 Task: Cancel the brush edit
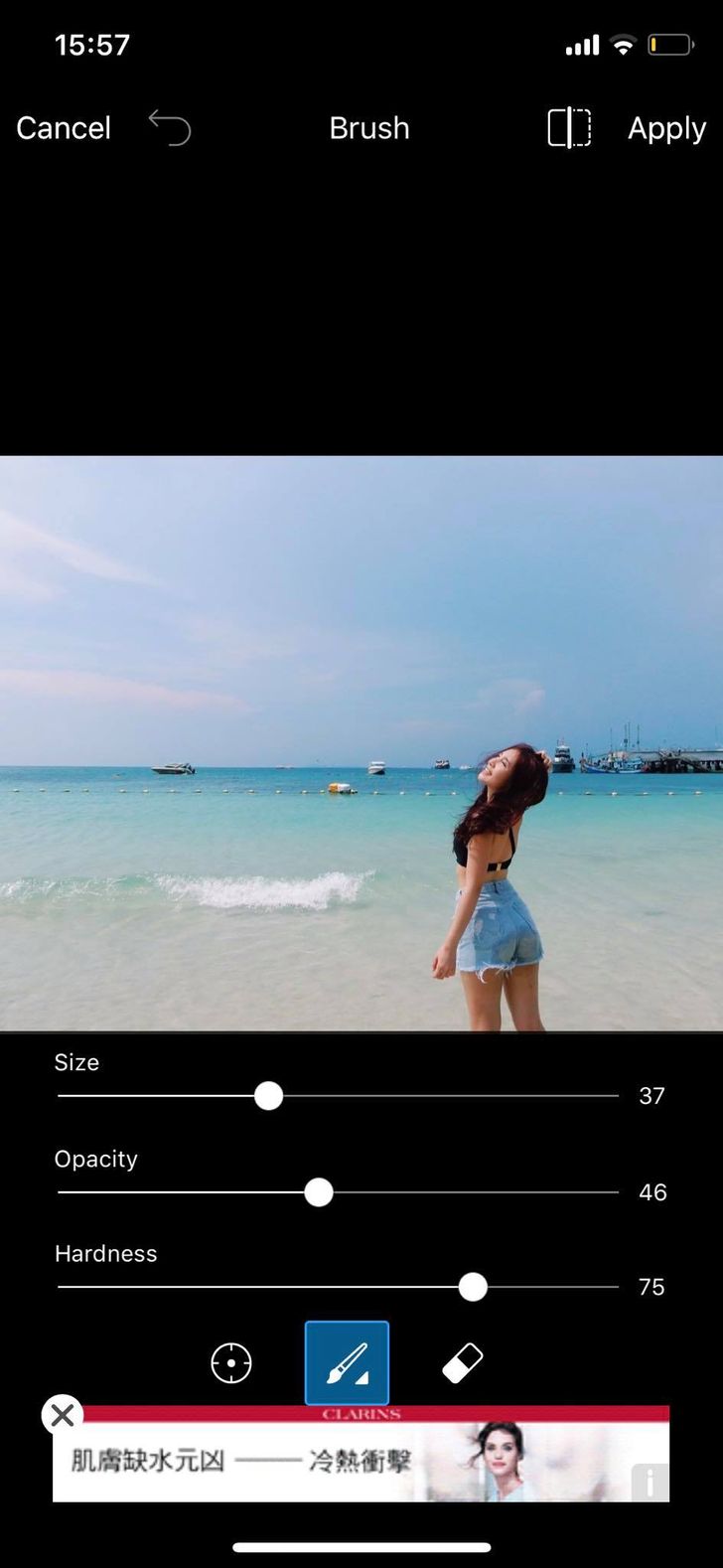pos(64,128)
